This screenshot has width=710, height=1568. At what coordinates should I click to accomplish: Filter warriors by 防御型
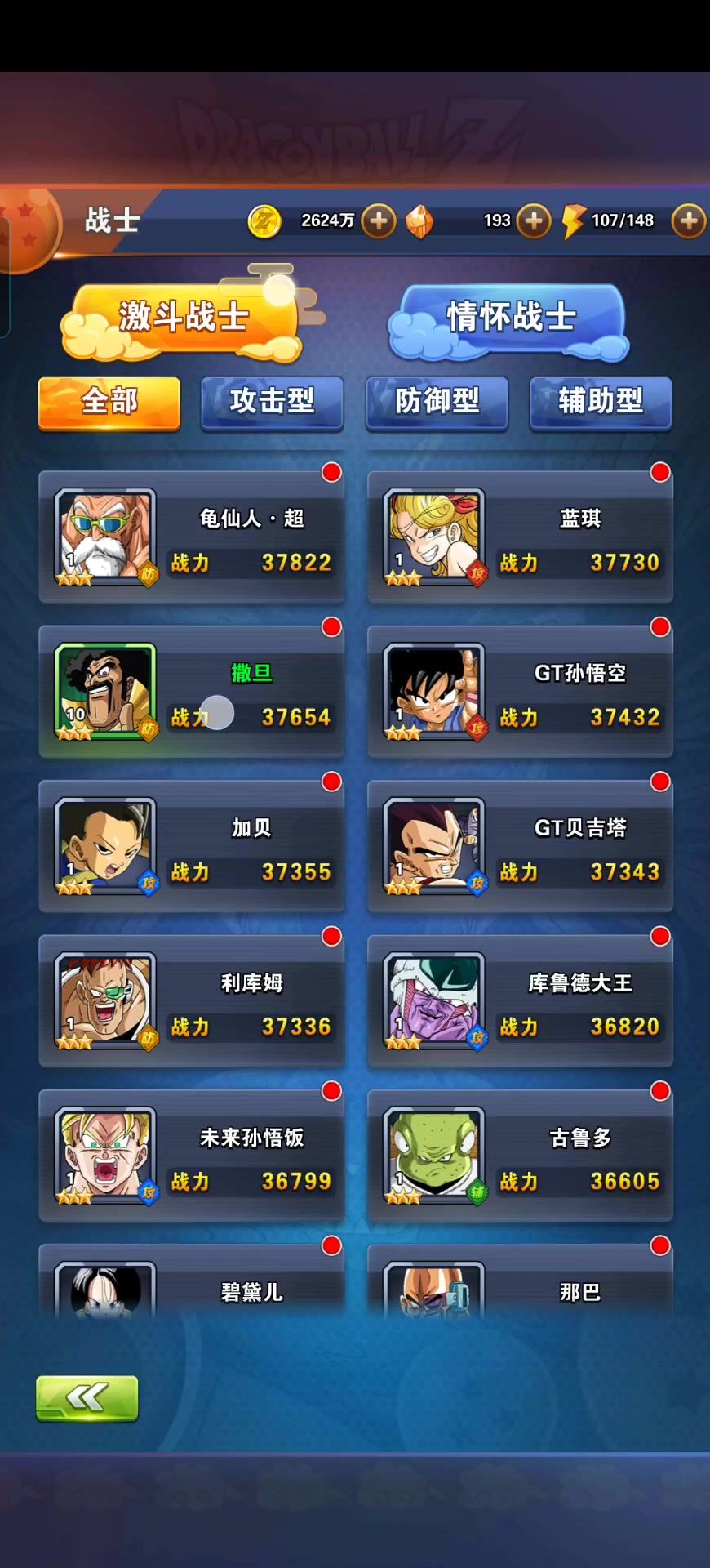[x=437, y=402]
